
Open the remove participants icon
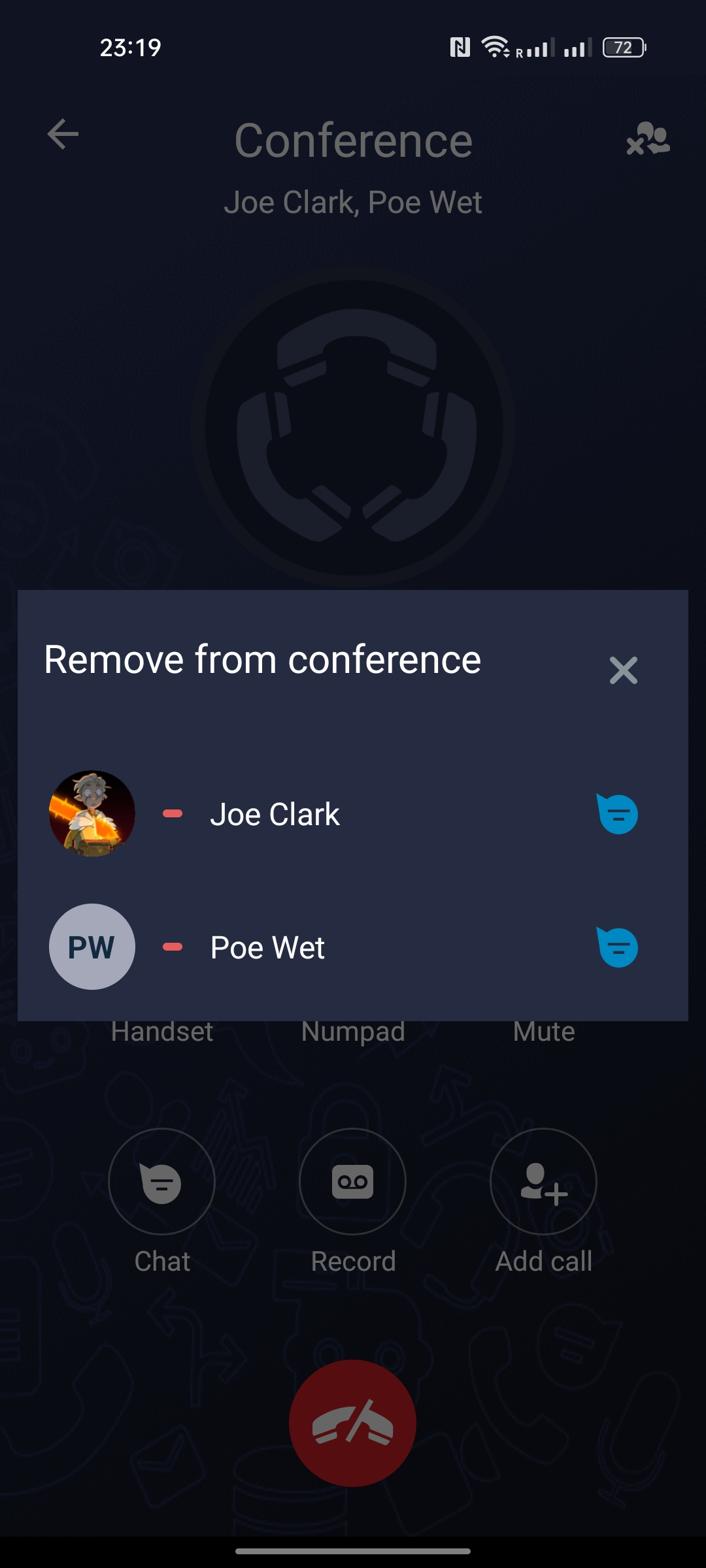pyautogui.click(x=648, y=139)
